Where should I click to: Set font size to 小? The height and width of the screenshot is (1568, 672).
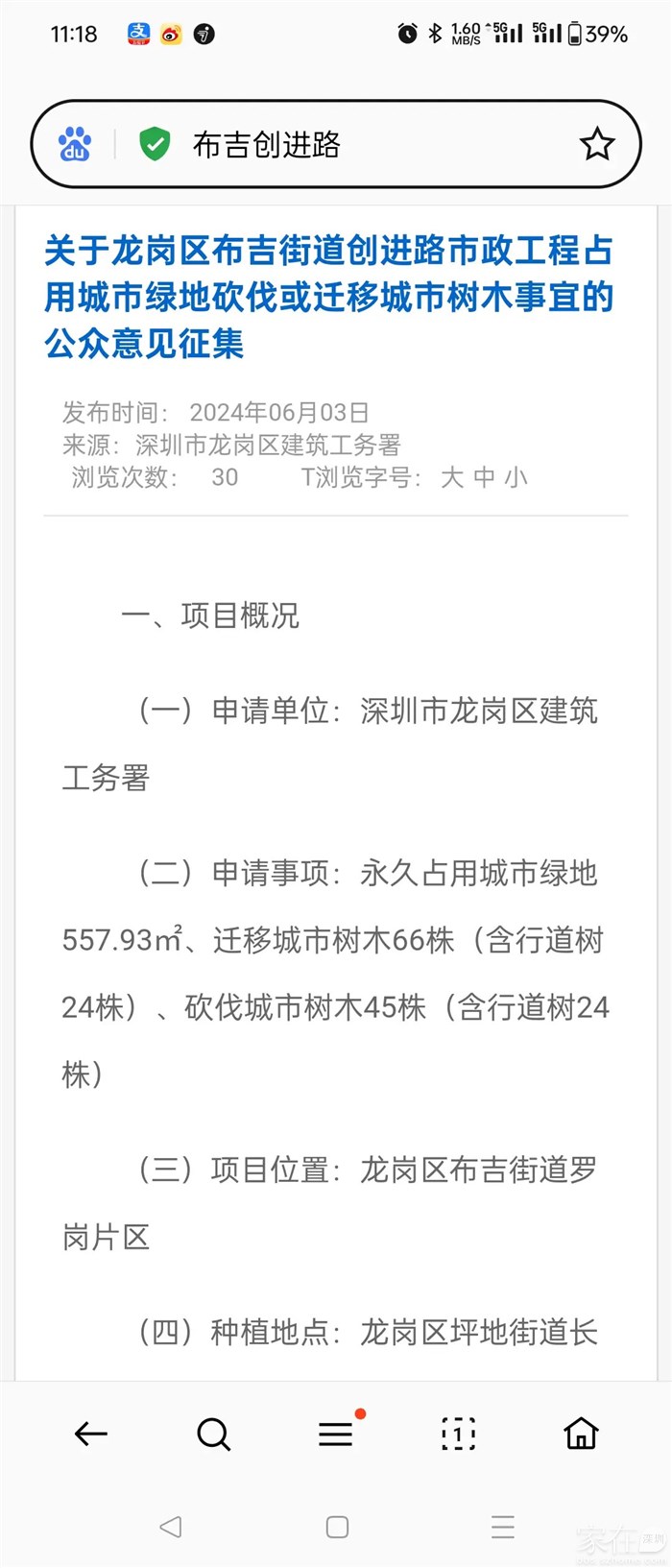[x=516, y=477]
